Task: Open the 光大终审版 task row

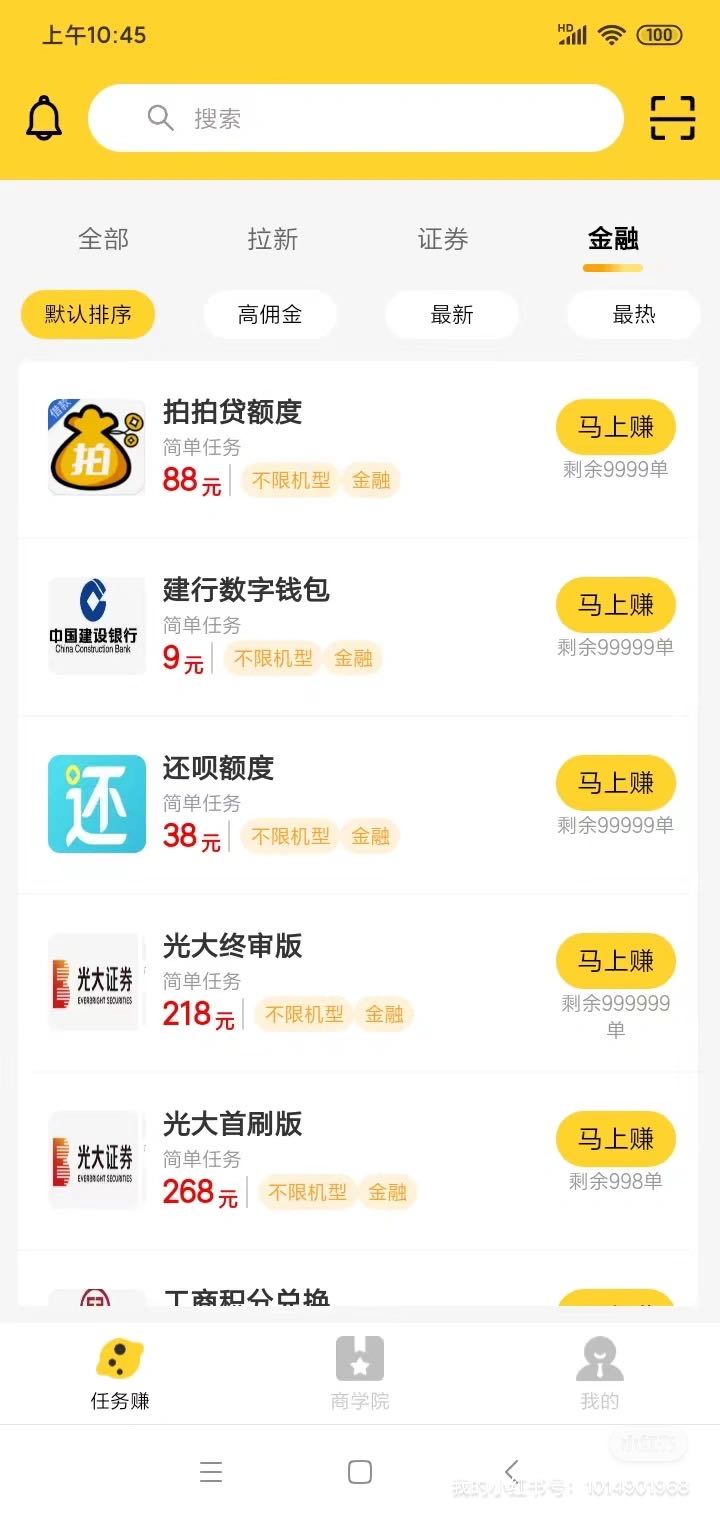Action: coord(358,983)
